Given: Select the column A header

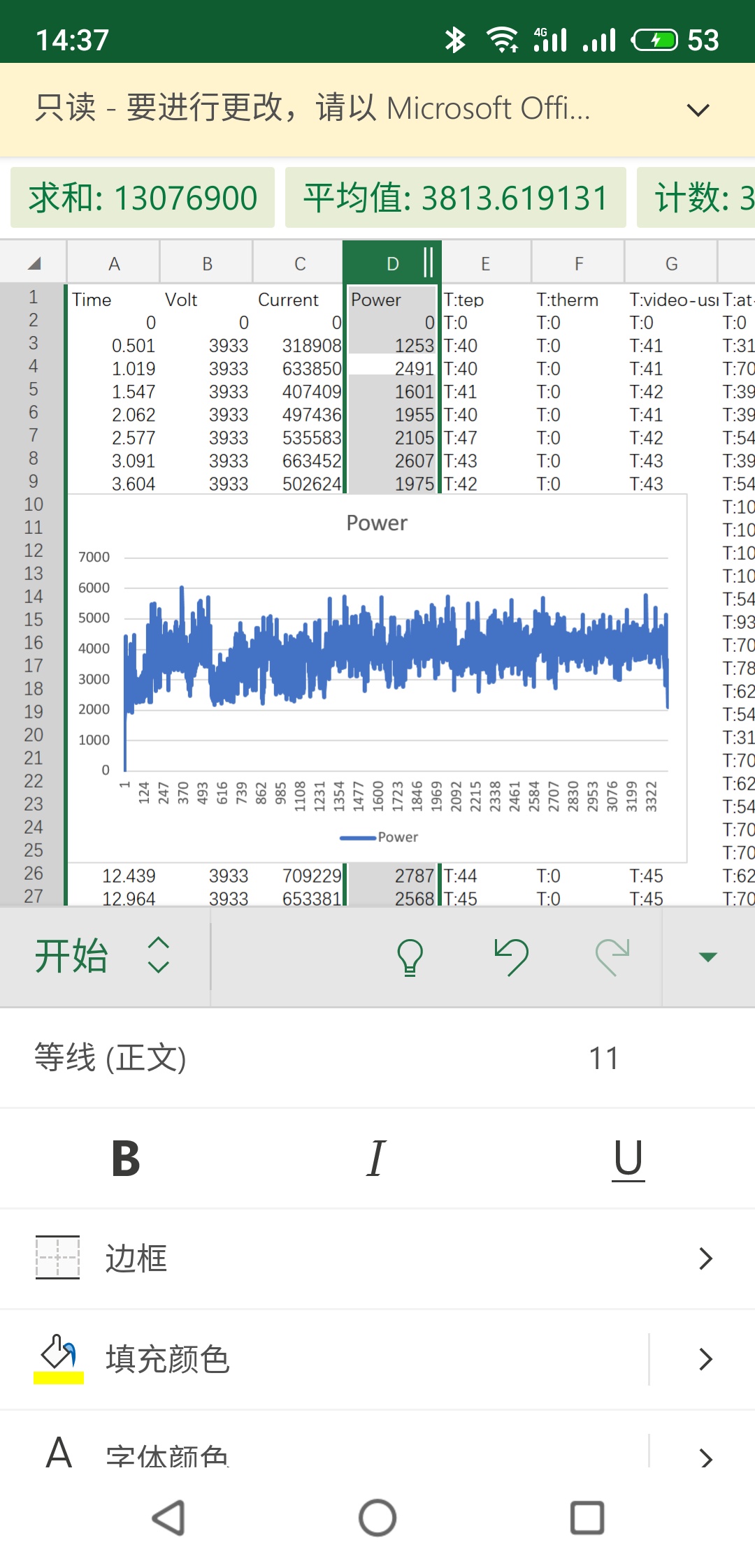Looking at the screenshot, I should pyautogui.click(x=114, y=263).
